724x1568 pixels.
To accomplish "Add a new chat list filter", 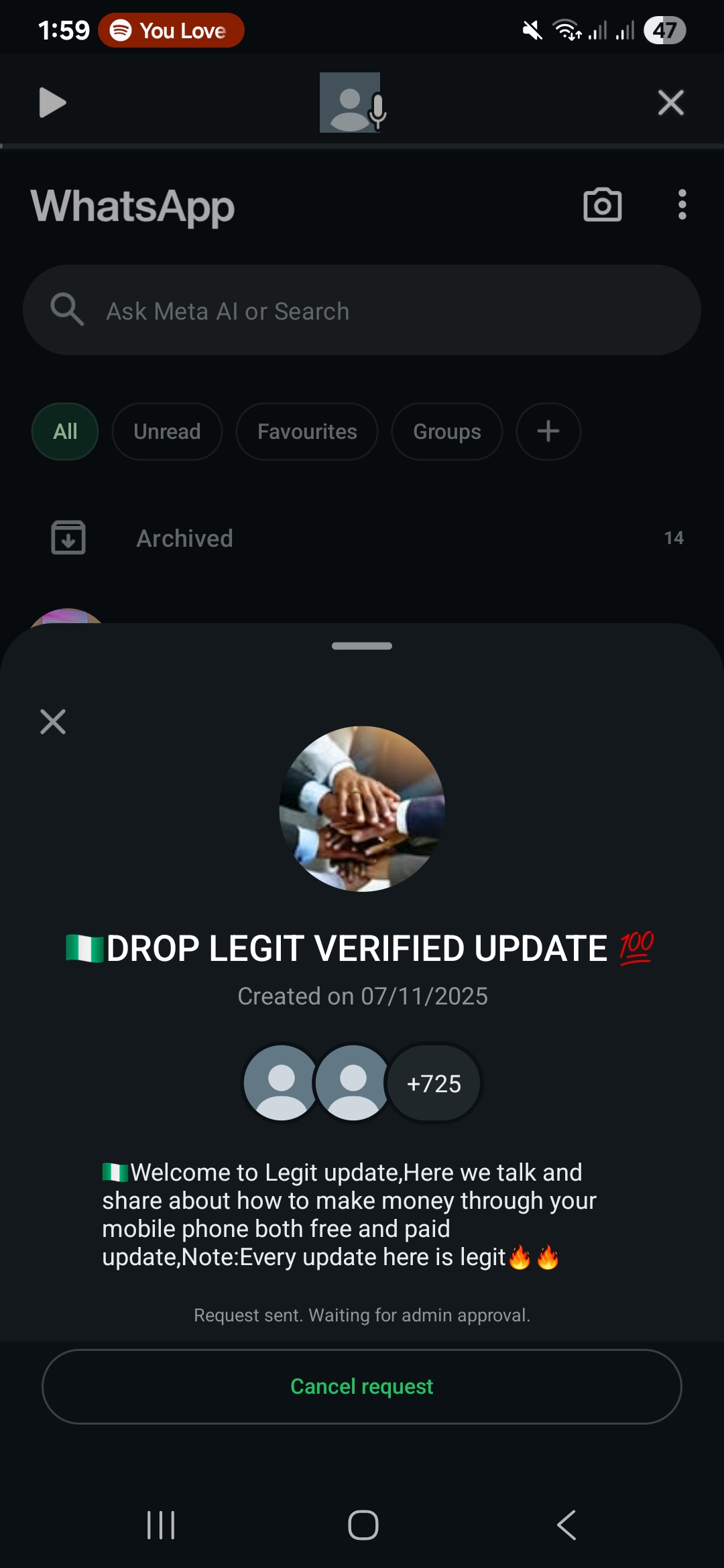I will (x=548, y=432).
